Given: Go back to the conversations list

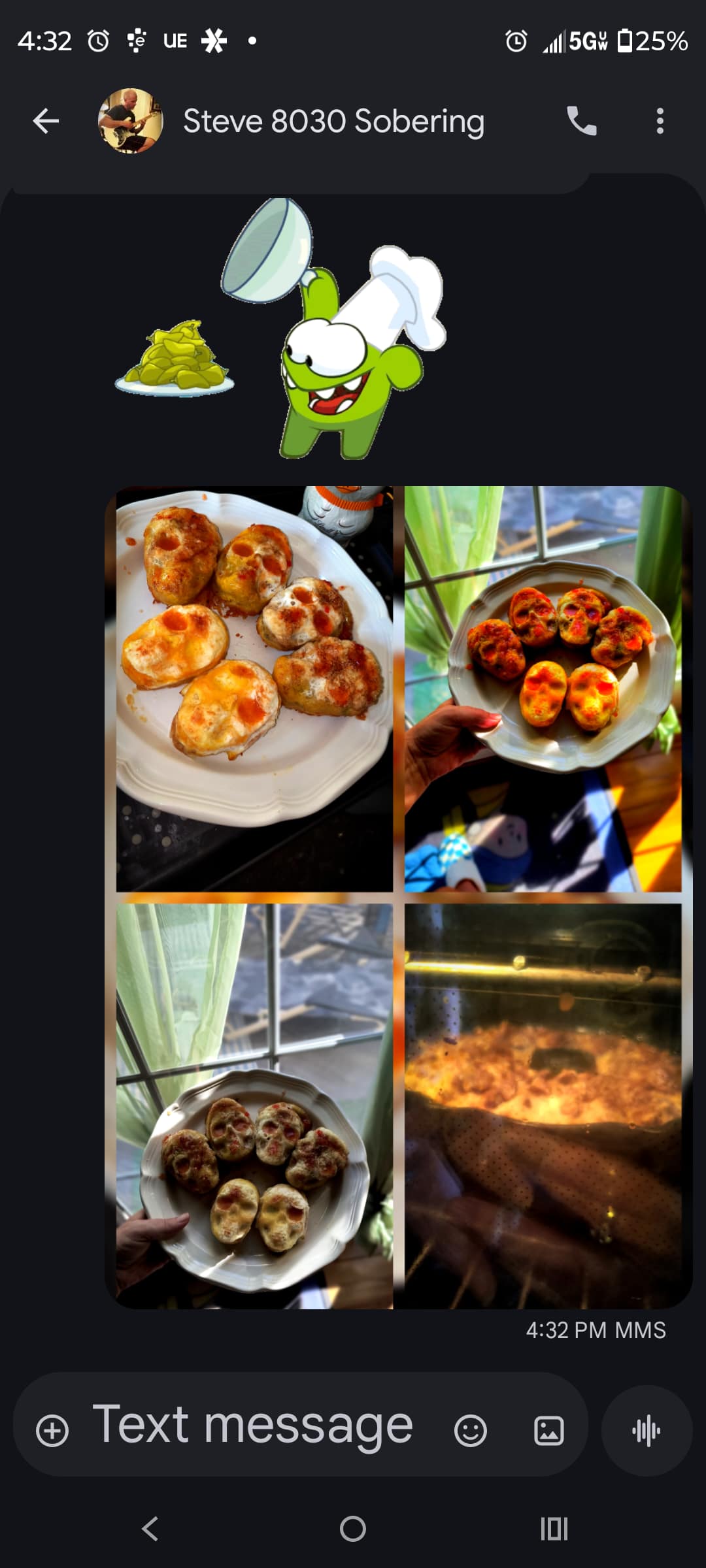Looking at the screenshot, I should point(46,121).
